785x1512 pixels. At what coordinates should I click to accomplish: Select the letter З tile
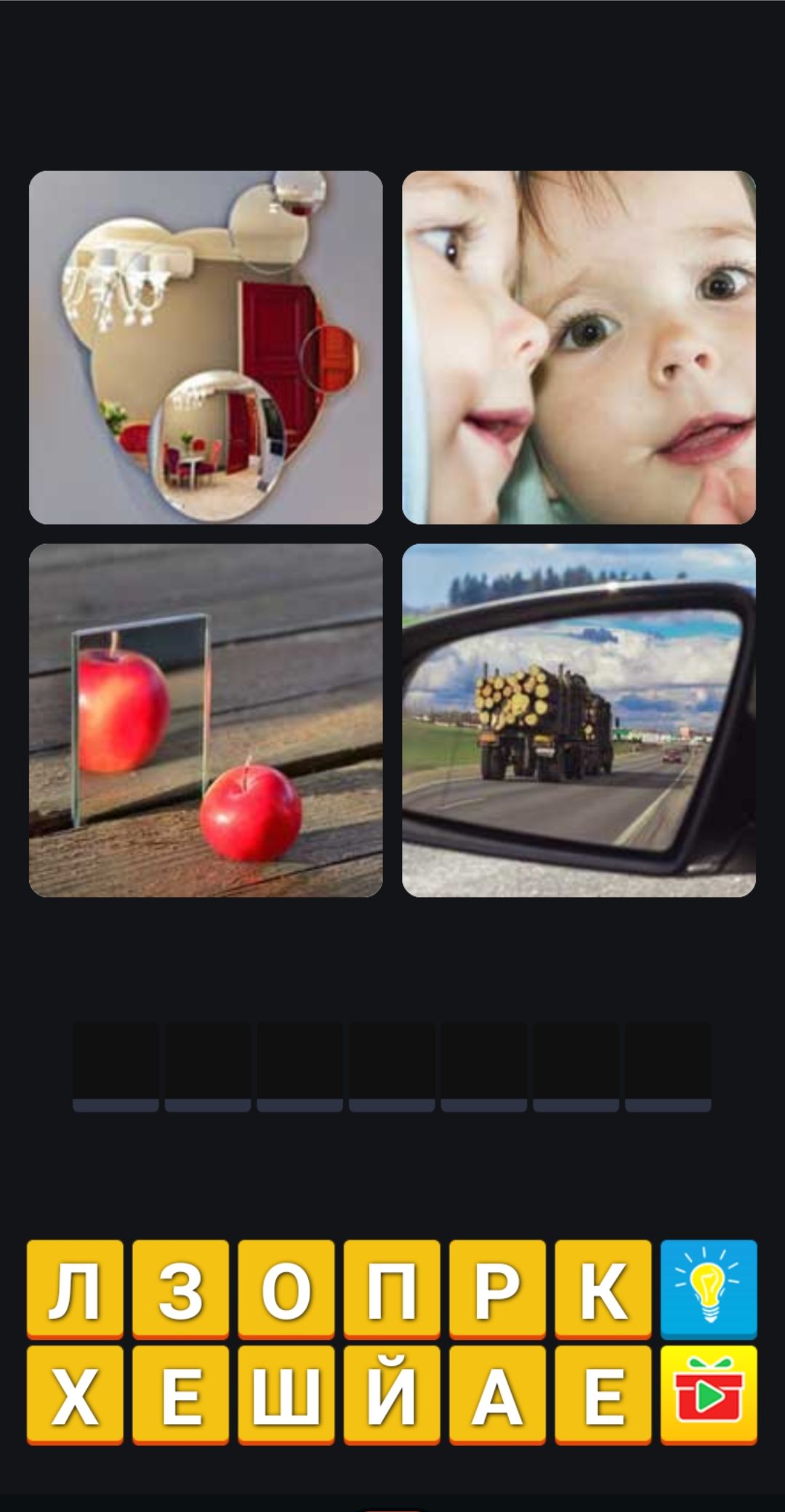180,1289
